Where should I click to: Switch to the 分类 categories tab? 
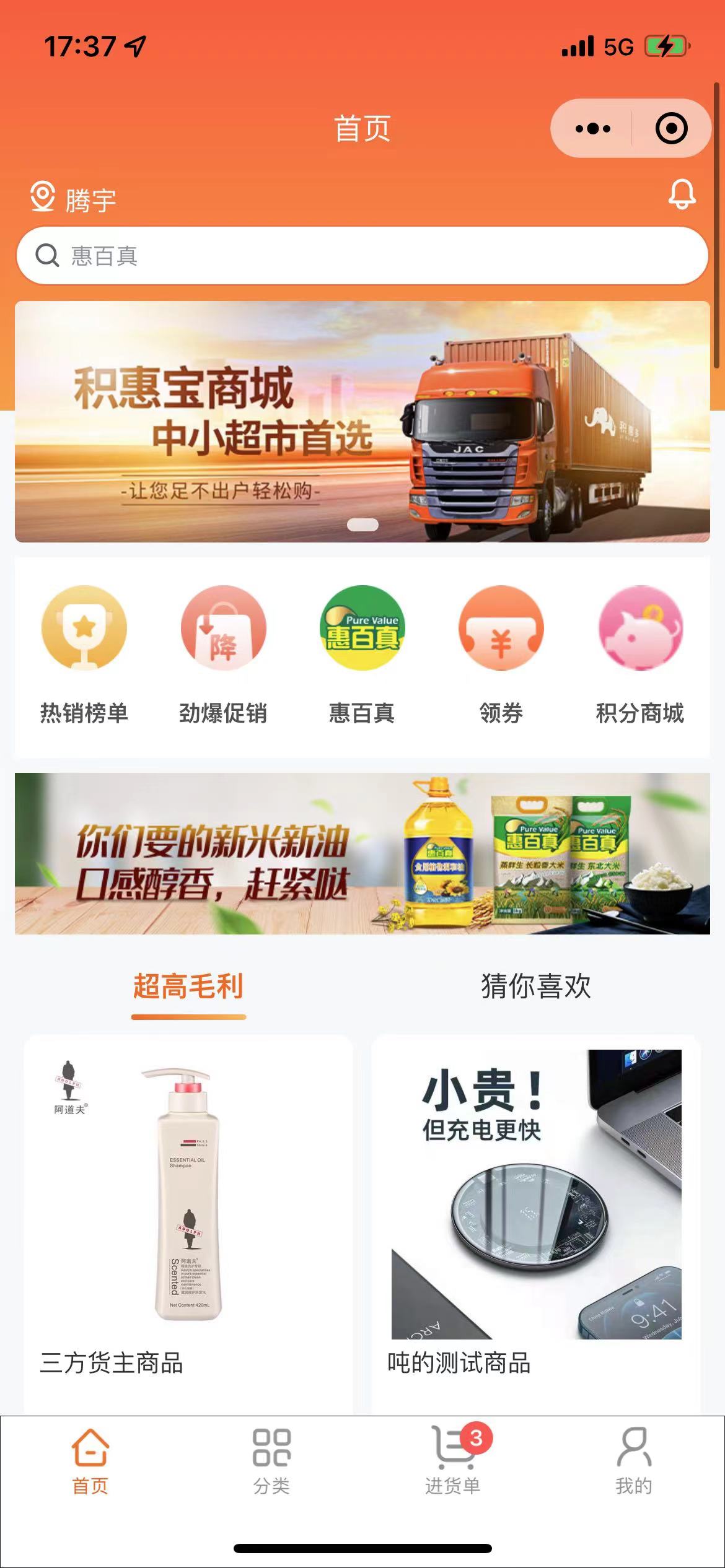(271, 1461)
